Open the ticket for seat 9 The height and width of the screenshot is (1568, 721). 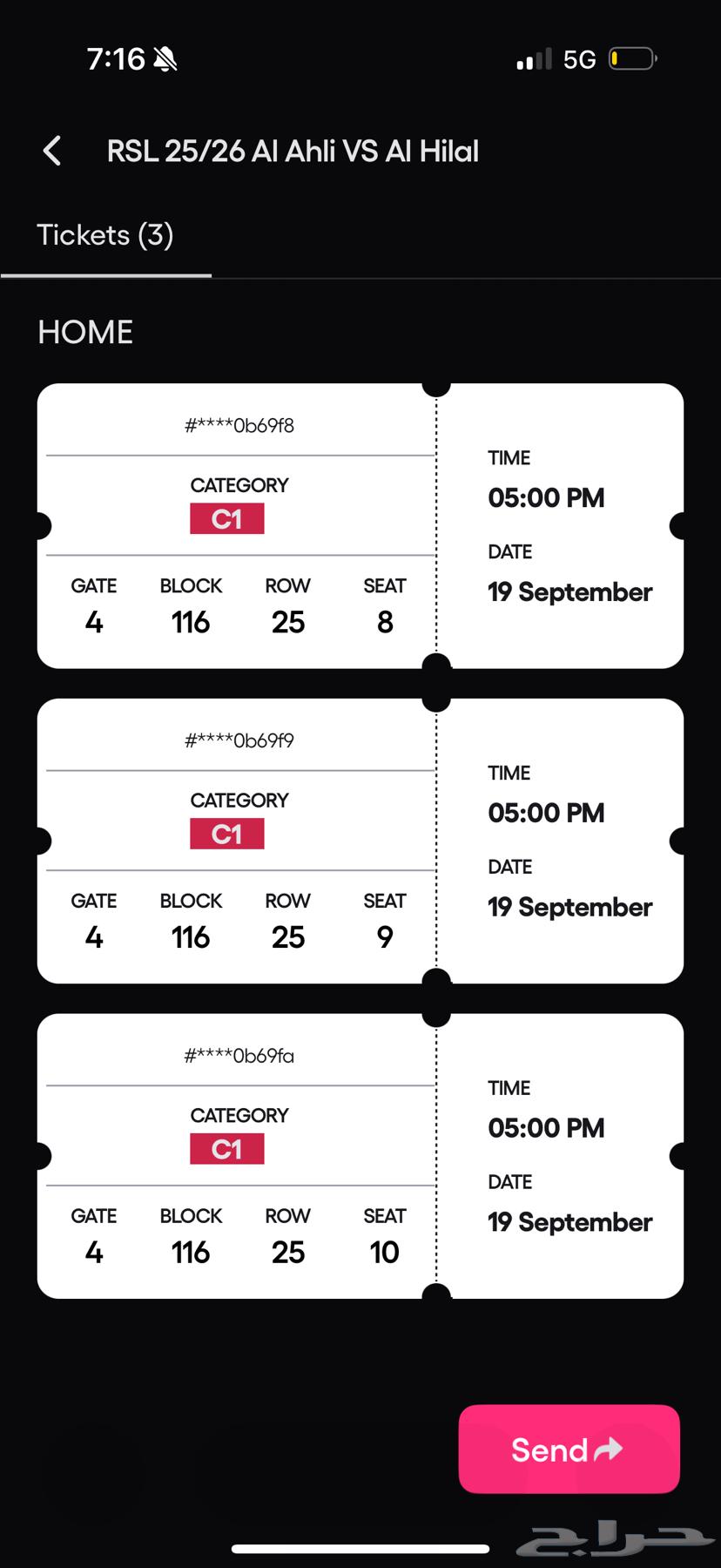pyautogui.click(x=360, y=841)
